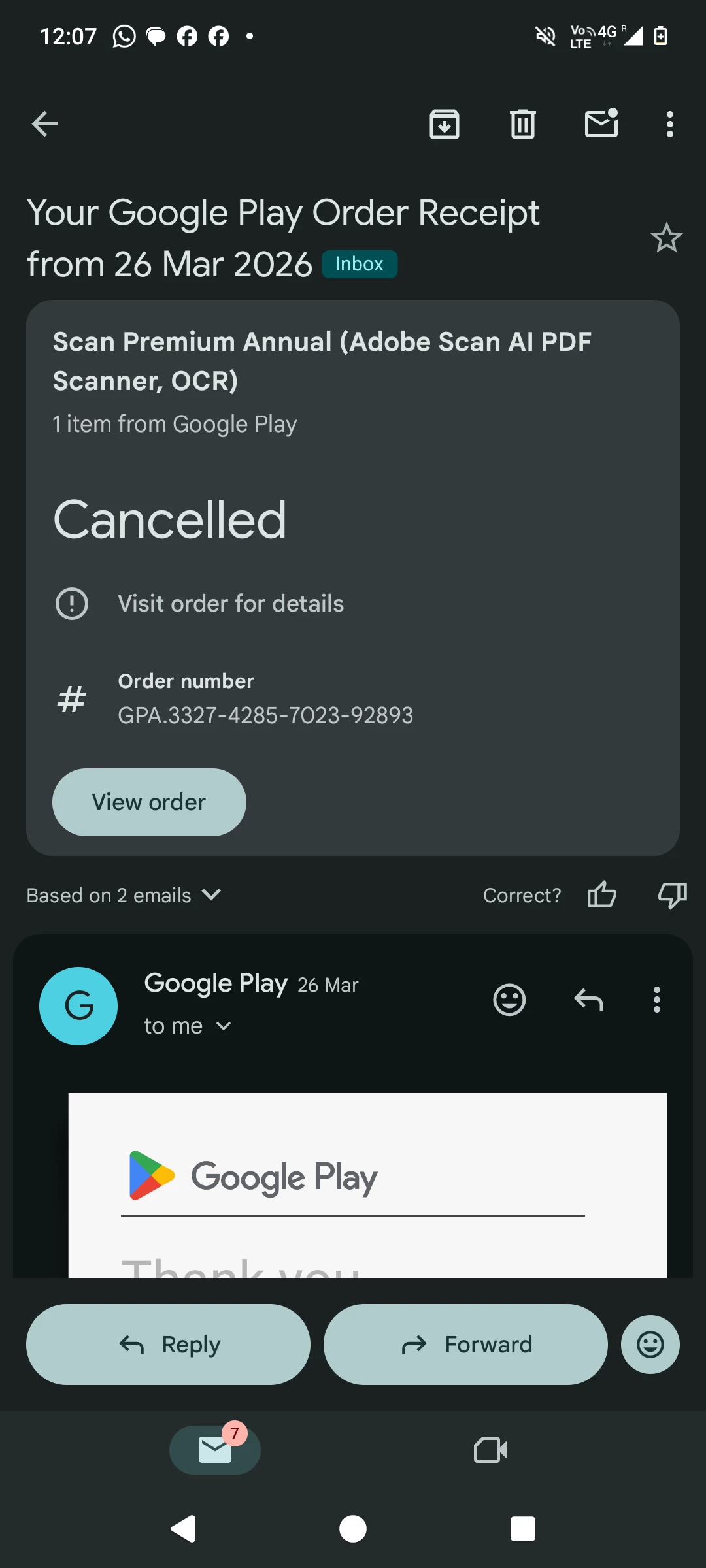This screenshot has width=706, height=1568.
Task: Give thumbs down to the summary
Action: pos(672,895)
